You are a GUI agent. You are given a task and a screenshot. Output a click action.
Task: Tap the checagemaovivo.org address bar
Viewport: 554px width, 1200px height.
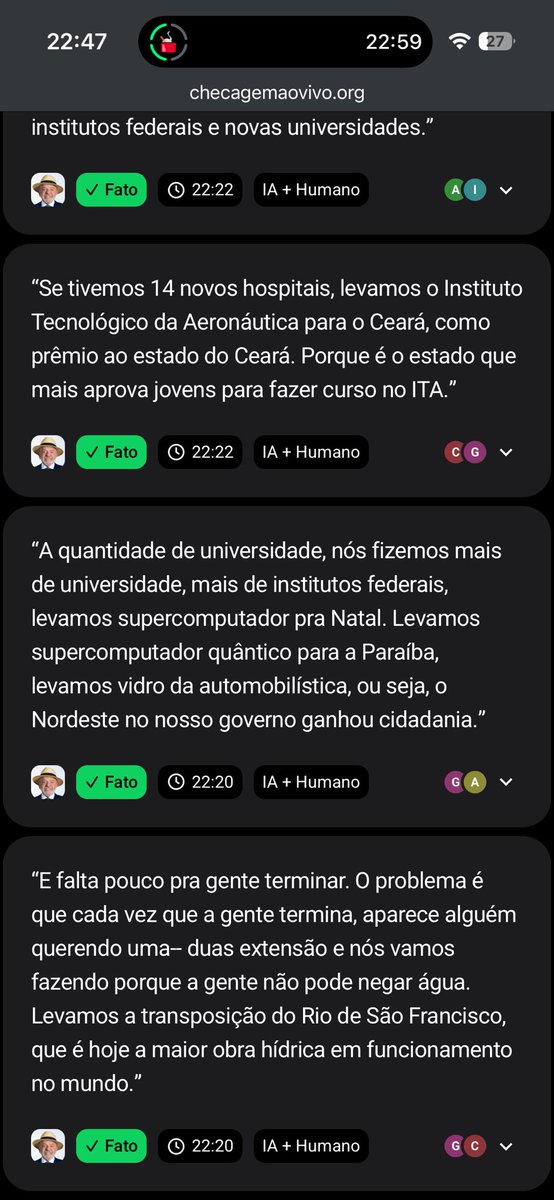click(277, 93)
